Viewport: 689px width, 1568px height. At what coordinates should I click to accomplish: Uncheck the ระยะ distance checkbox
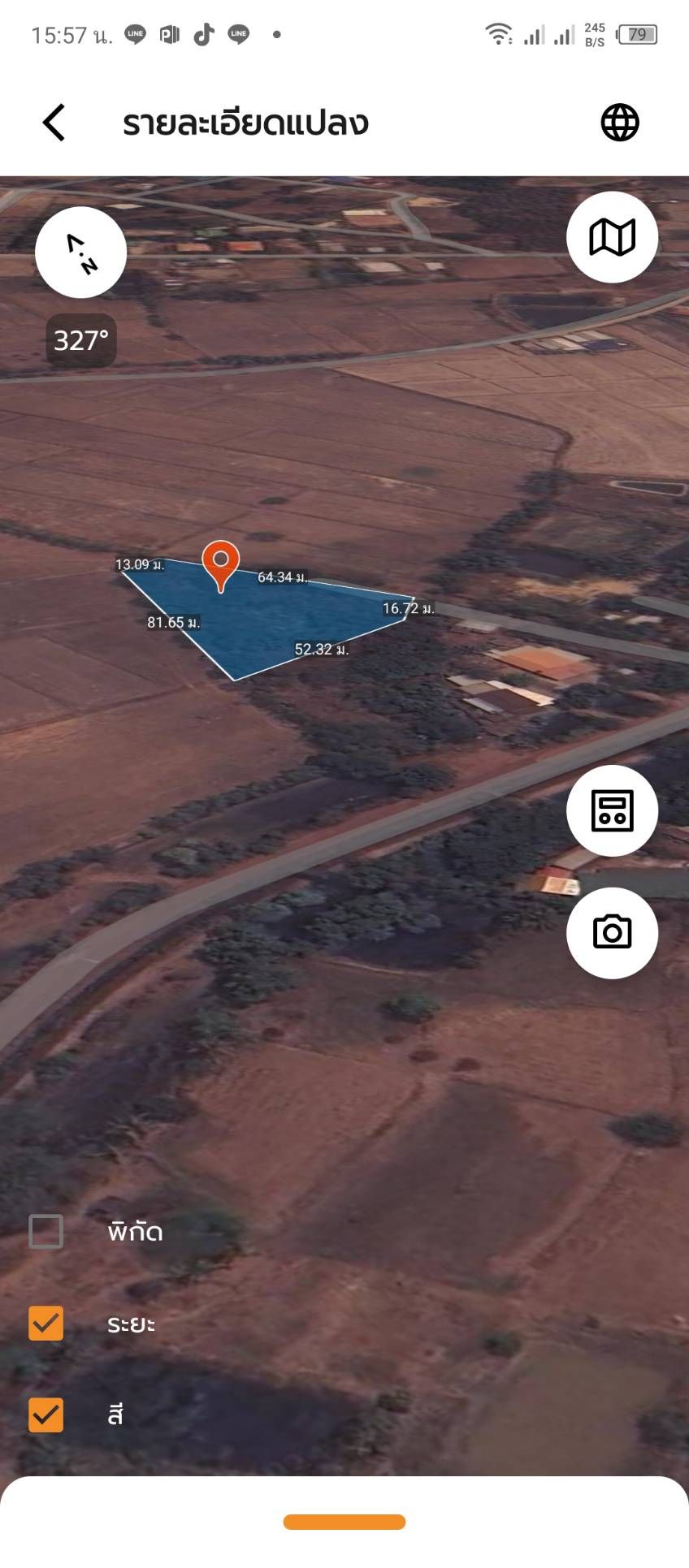coord(46,1324)
